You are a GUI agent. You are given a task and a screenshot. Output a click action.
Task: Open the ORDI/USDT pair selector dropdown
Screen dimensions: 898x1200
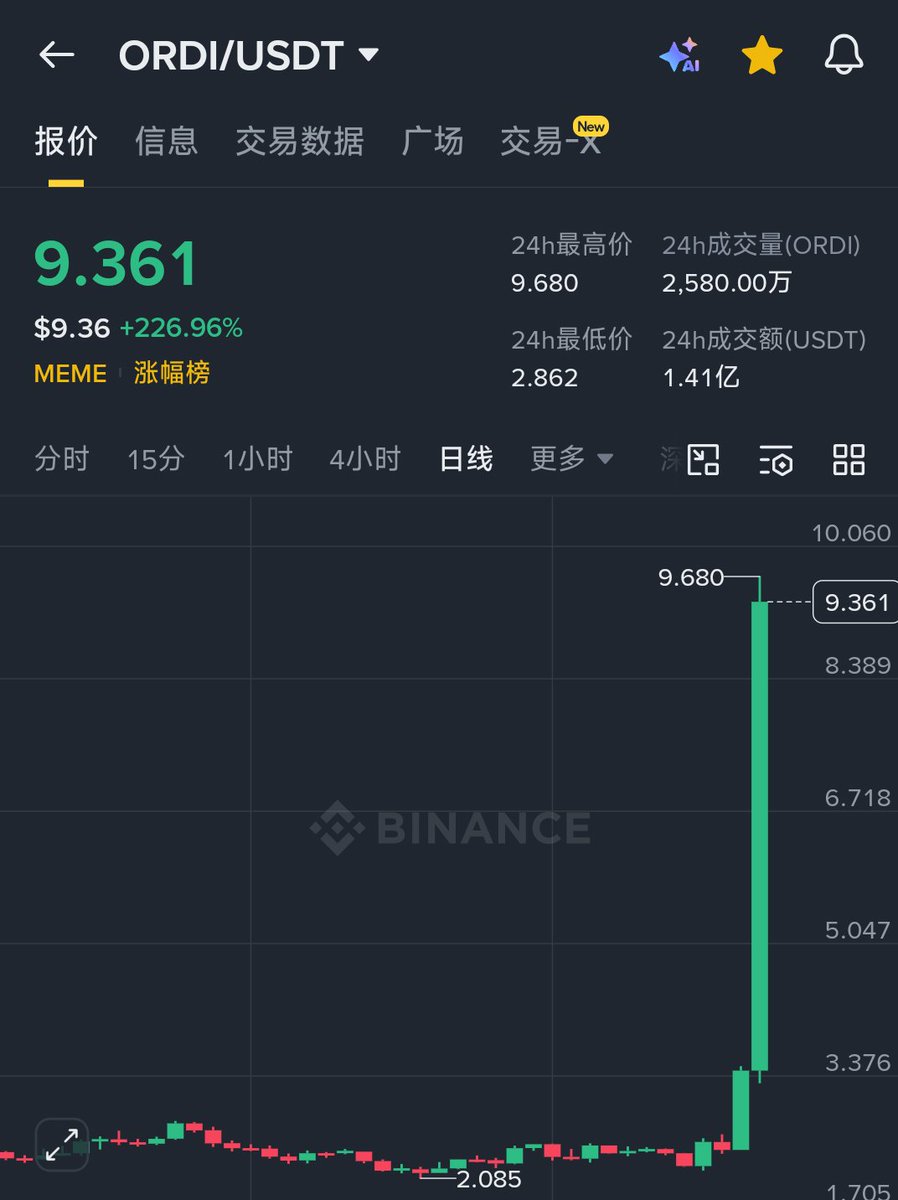(249, 56)
